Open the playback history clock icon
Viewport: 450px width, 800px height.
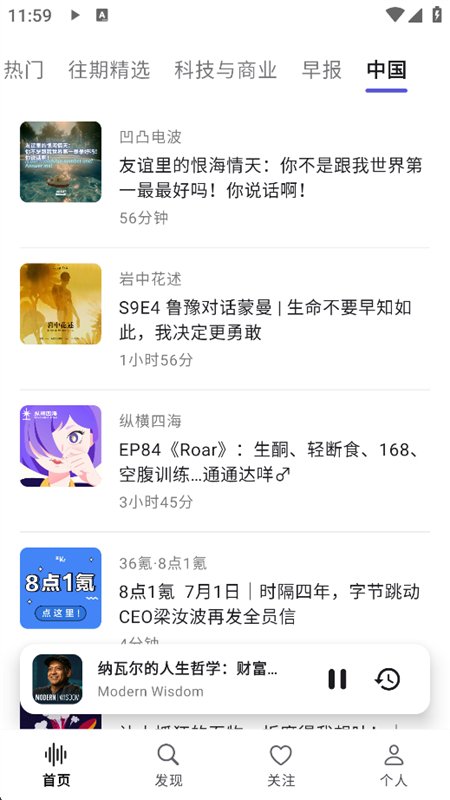[x=387, y=679]
